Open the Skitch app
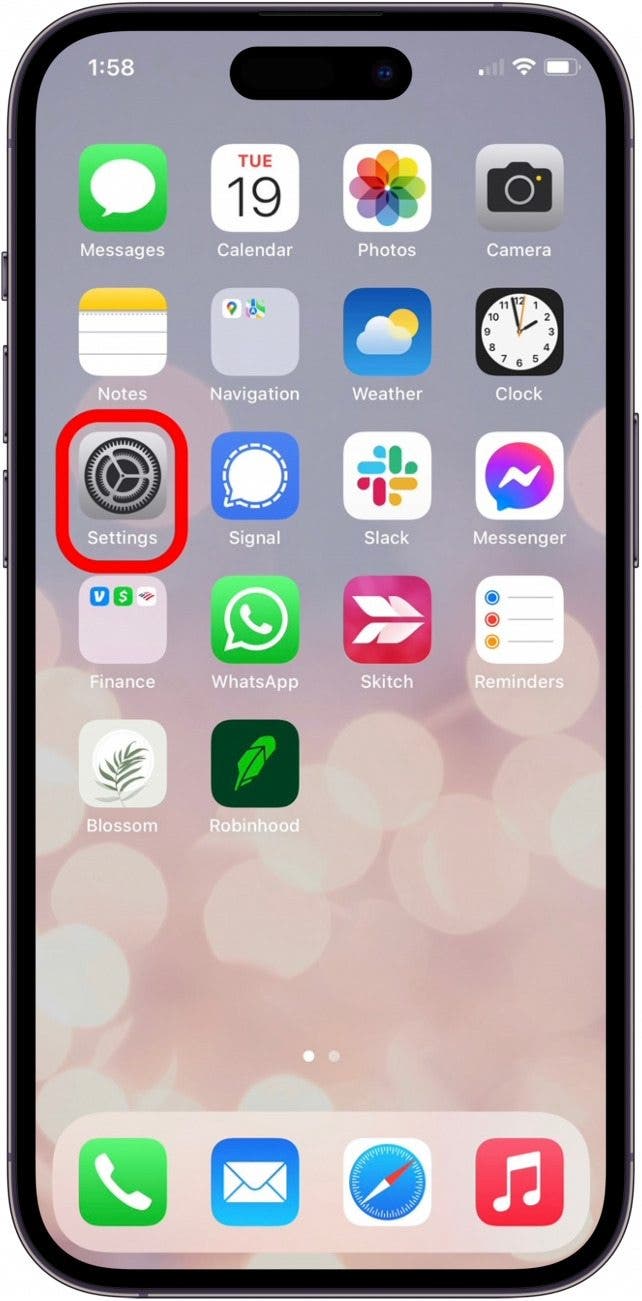Screen dimensions: 642x1301 pos(387,620)
